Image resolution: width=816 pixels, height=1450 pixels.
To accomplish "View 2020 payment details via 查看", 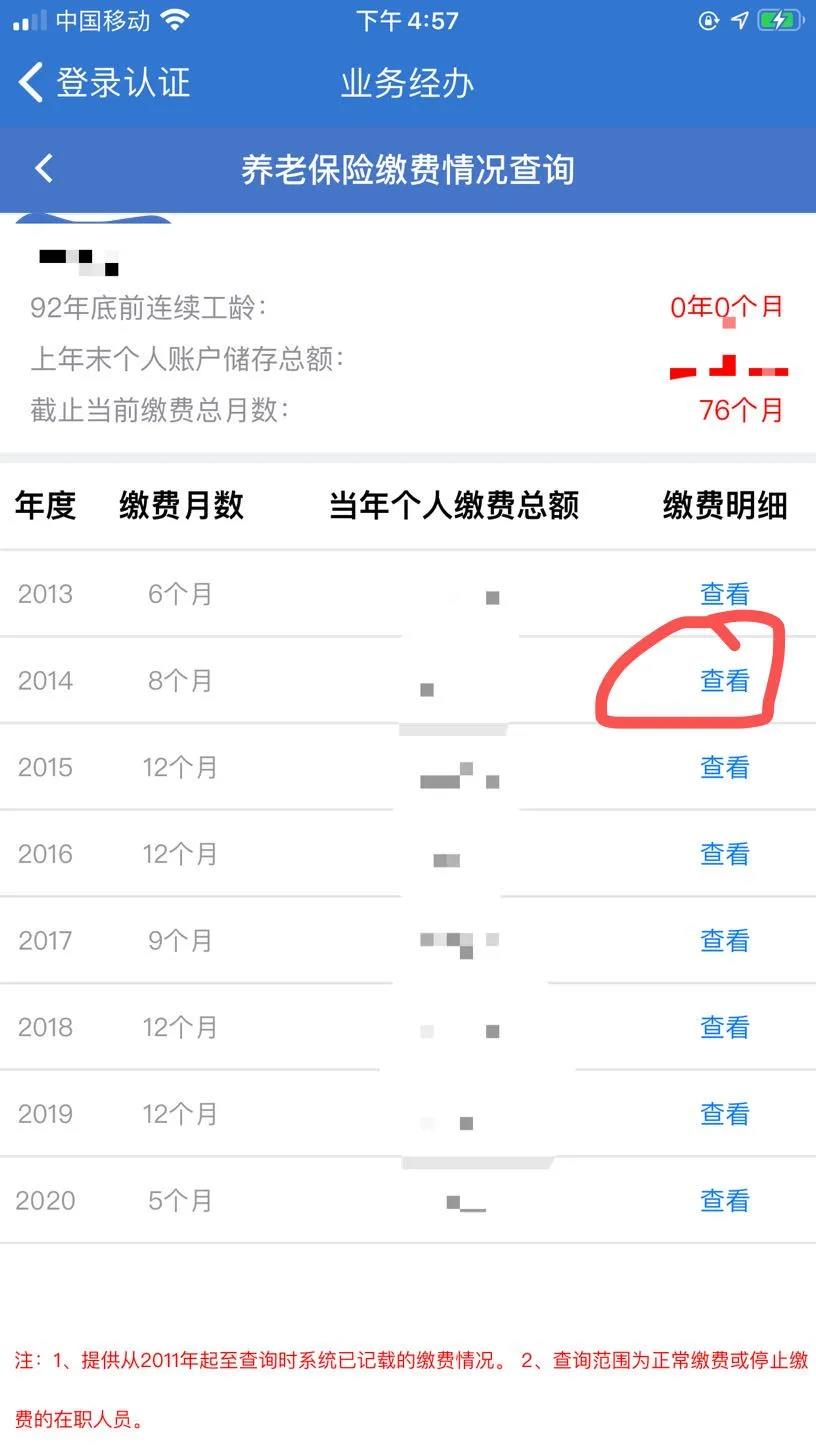I will click(725, 1201).
